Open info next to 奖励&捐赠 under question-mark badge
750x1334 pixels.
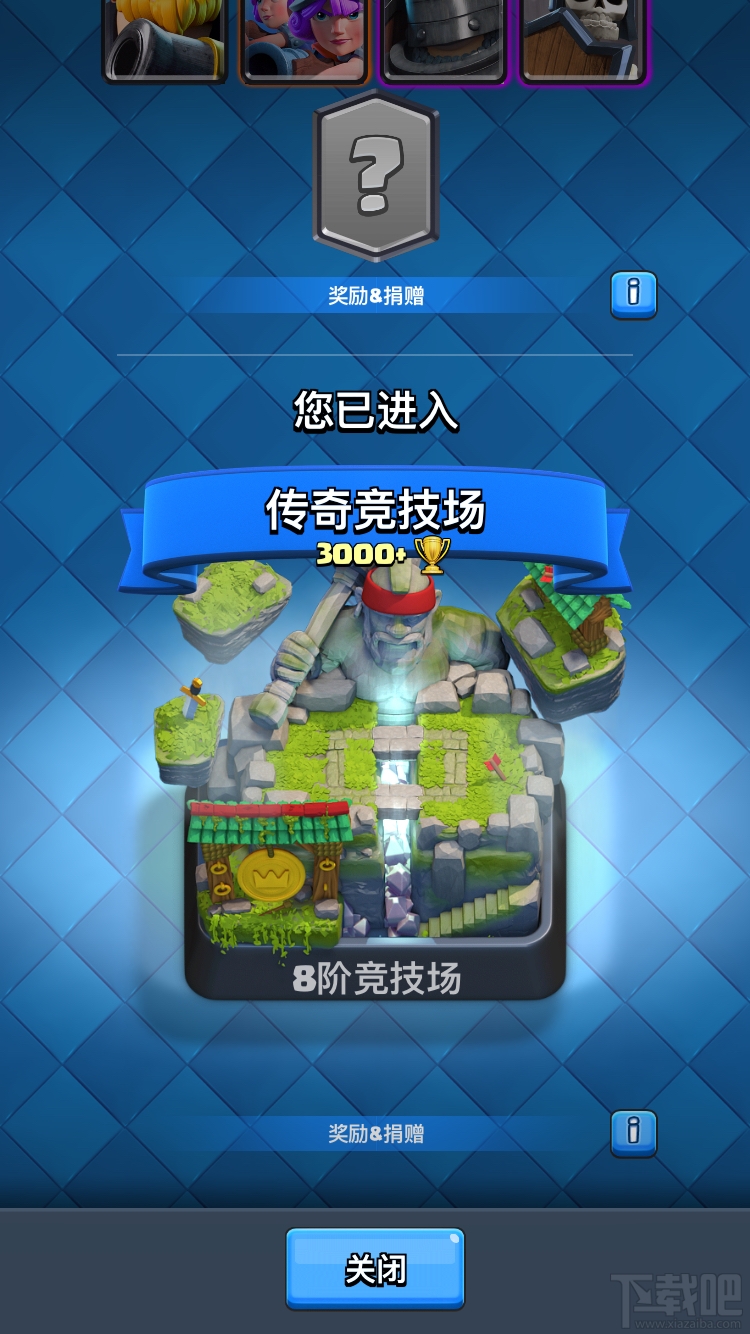coord(633,294)
